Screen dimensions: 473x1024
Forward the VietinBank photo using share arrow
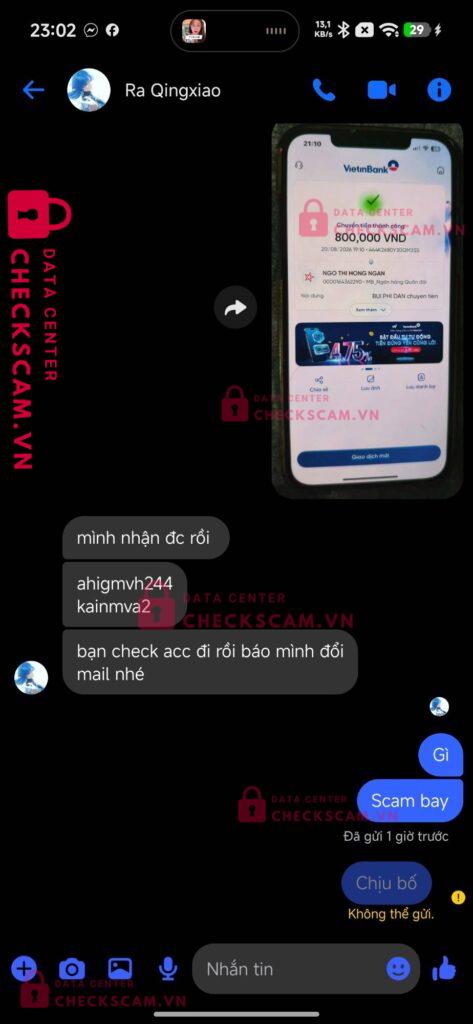click(x=235, y=307)
